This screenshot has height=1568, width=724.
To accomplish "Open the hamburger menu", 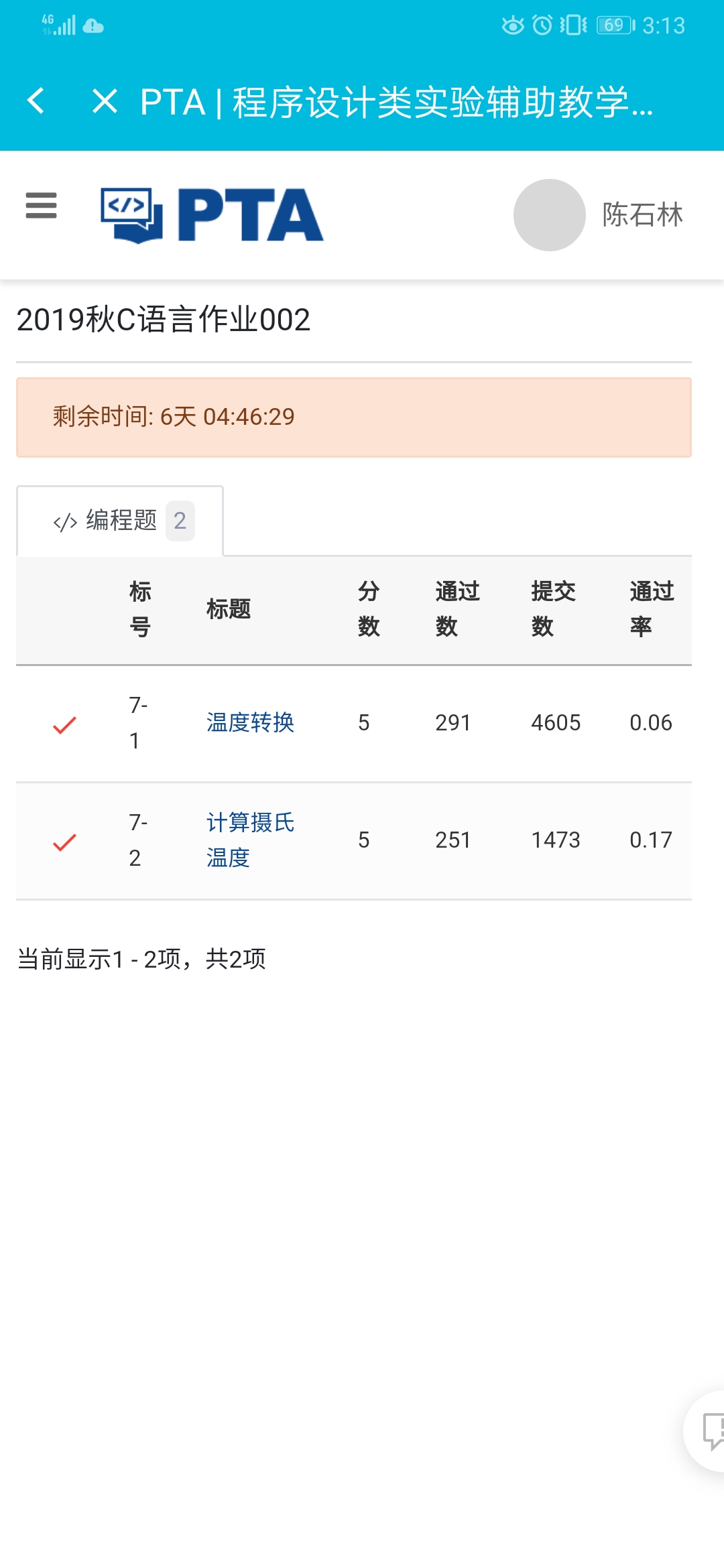I will (x=41, y=206).
